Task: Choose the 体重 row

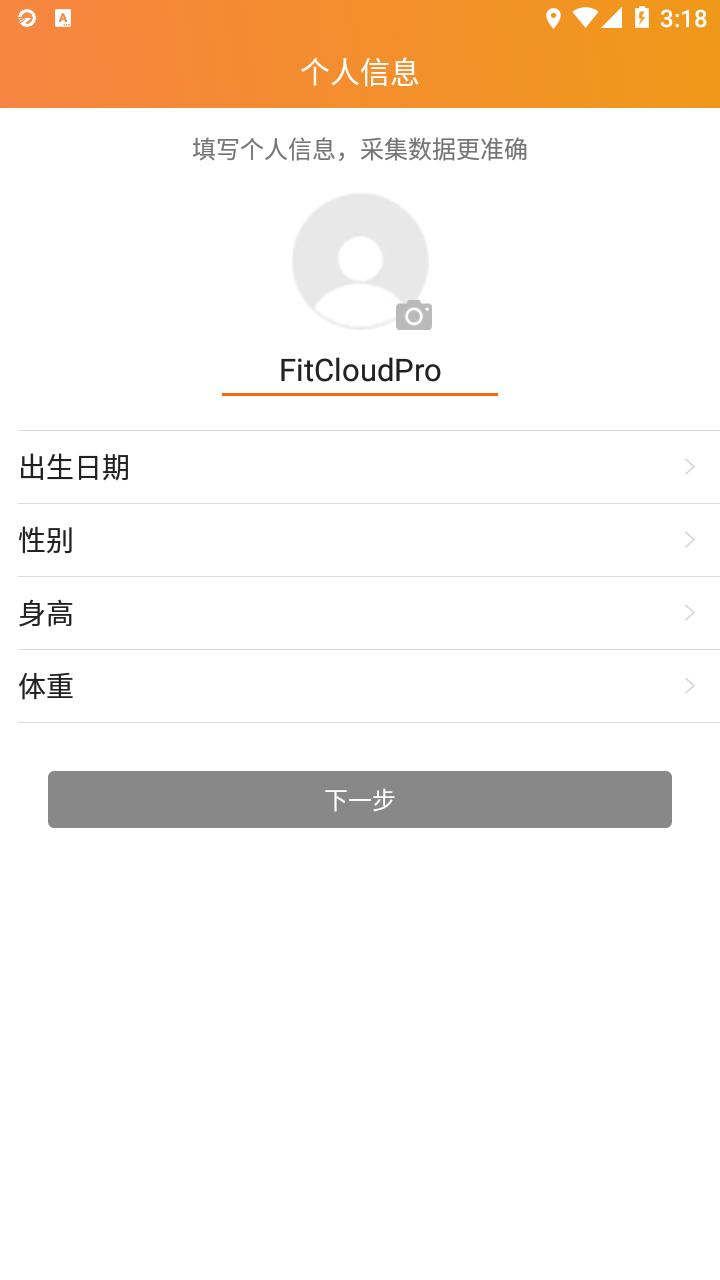Action: [x=360, y=686]
